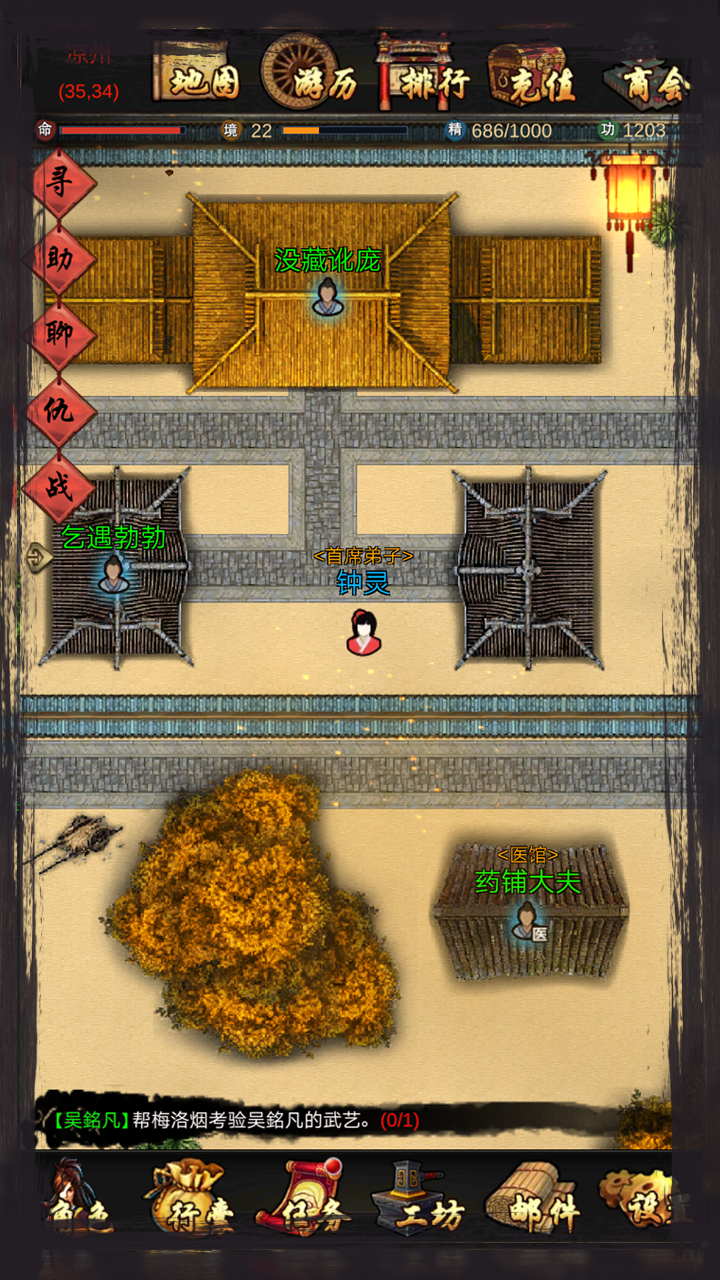720x1280 pixels.
Task: Open the 行囊 inventory bag
Action: 190,1200
